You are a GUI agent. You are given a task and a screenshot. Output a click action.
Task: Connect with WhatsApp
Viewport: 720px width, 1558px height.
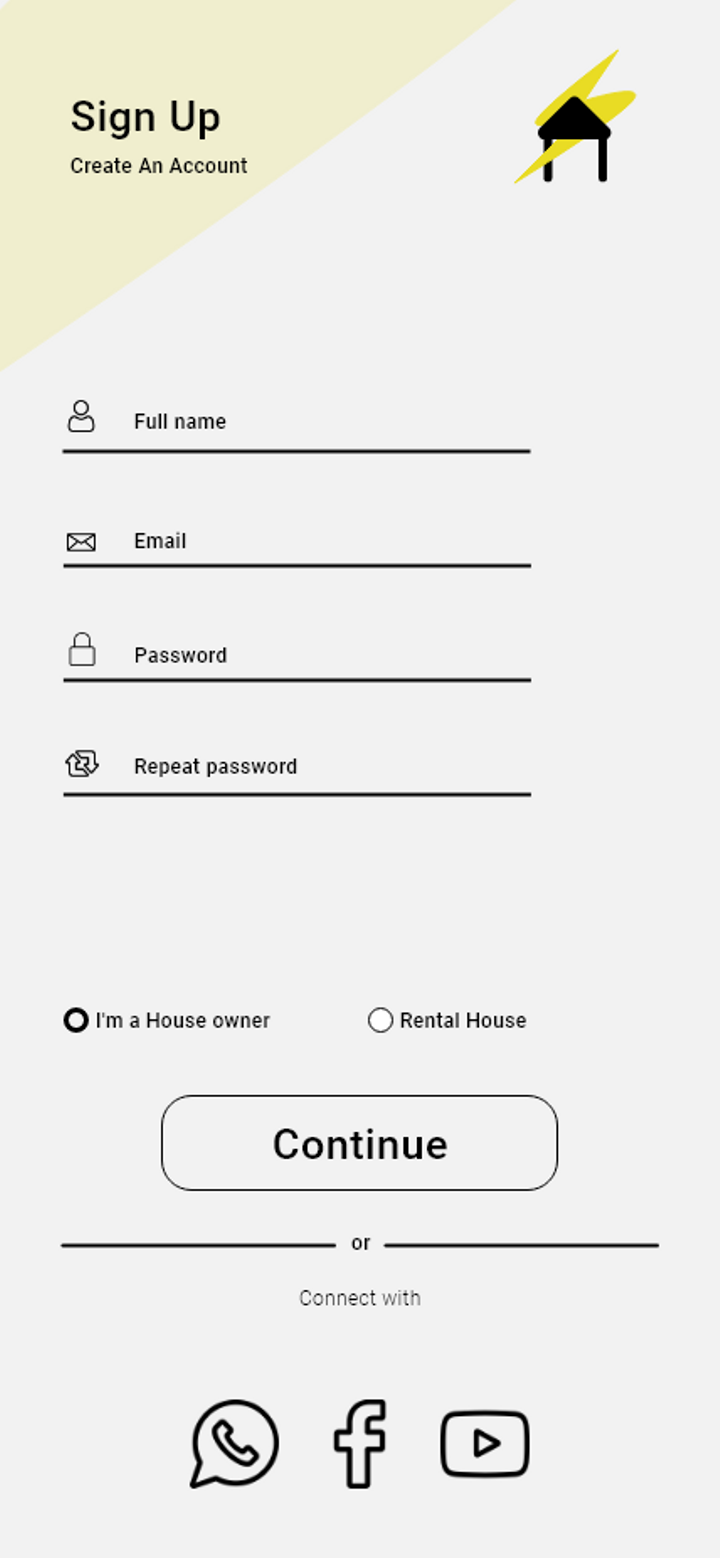(x=235, y=1443)
